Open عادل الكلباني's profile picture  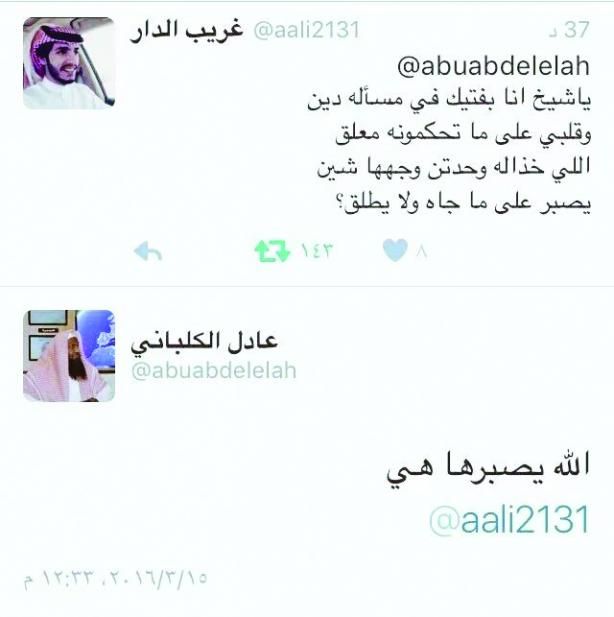coord(69,356)
